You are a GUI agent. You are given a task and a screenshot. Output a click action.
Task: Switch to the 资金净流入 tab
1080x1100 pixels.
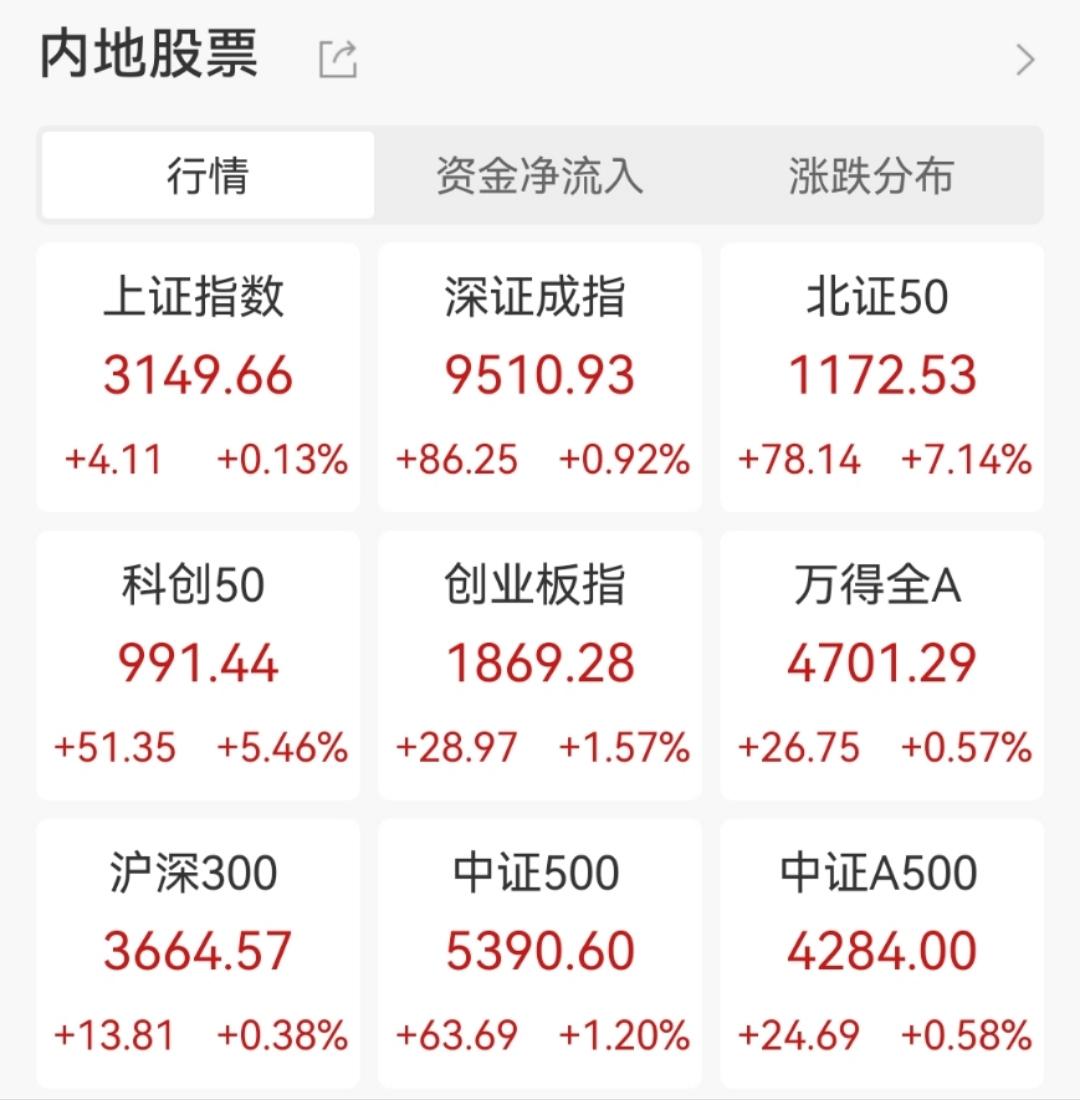pos(540,176)
